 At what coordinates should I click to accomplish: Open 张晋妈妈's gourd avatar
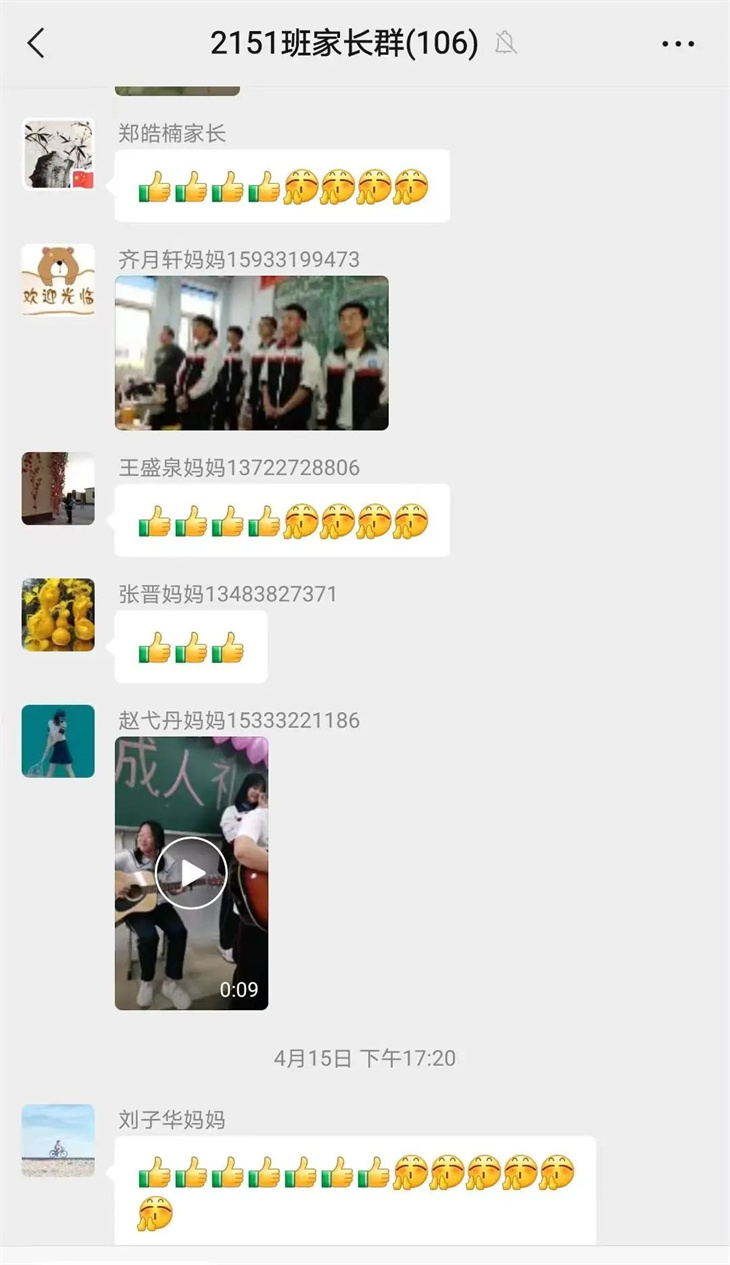coord(58,614)
